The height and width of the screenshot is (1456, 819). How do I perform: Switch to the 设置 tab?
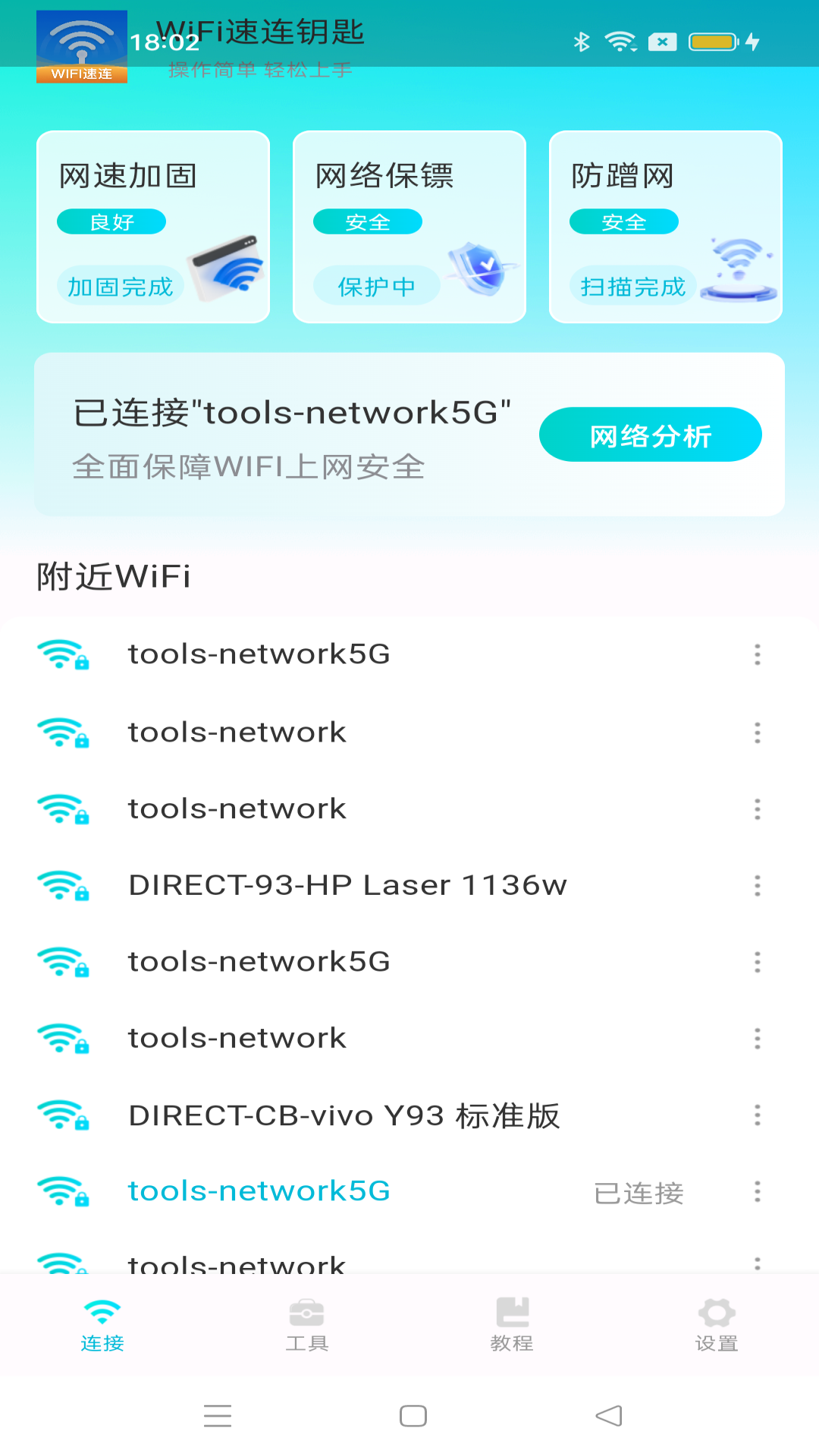717,1325
